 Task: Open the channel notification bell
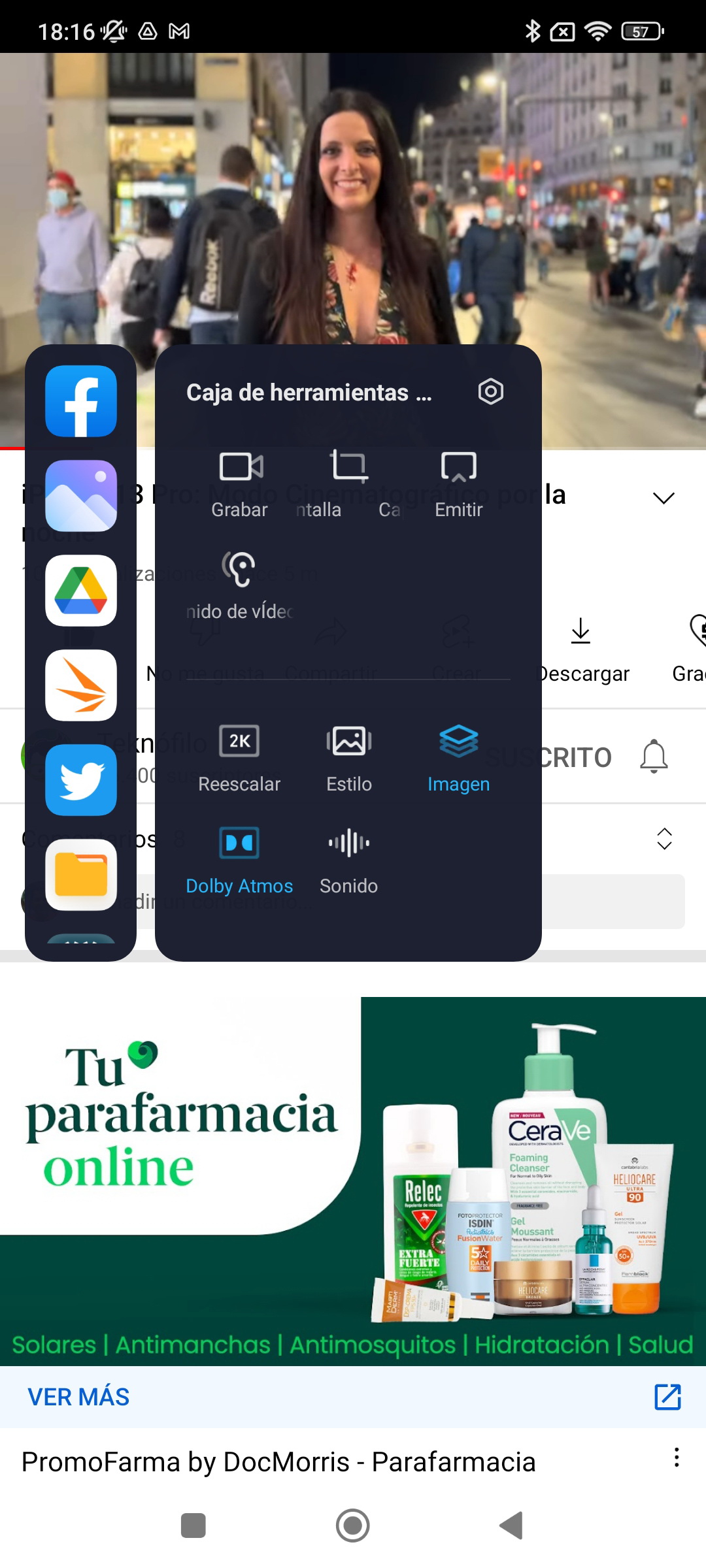[654, 757]
